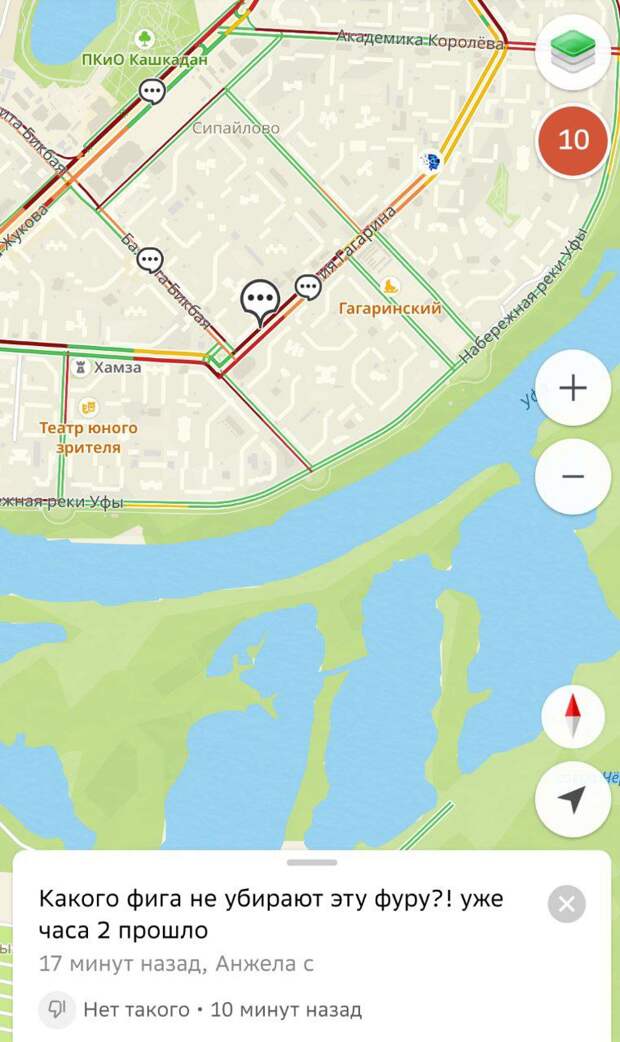
Task: Tap the compass to reset orientation
Action: [x=572, y=716]
